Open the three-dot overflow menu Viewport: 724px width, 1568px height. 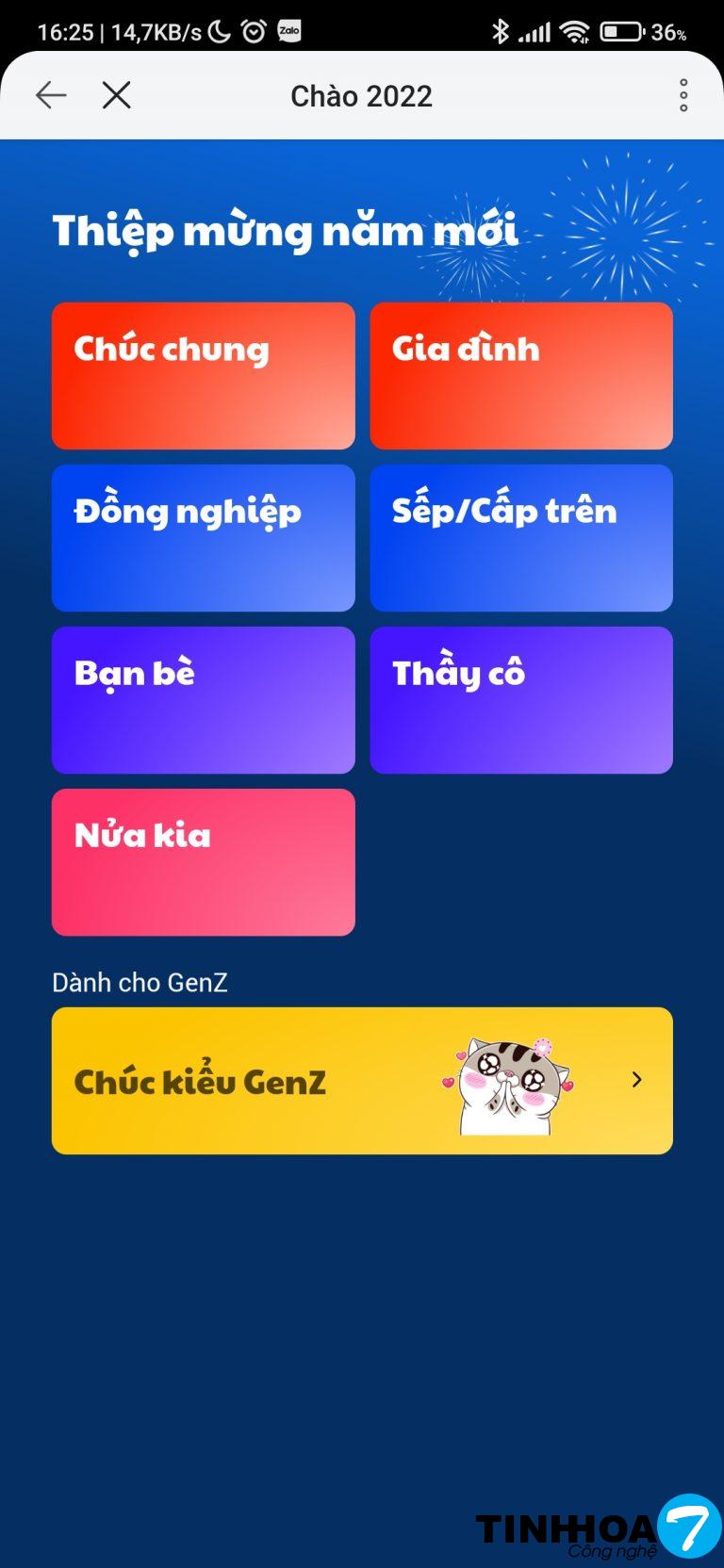click(683, 95)
